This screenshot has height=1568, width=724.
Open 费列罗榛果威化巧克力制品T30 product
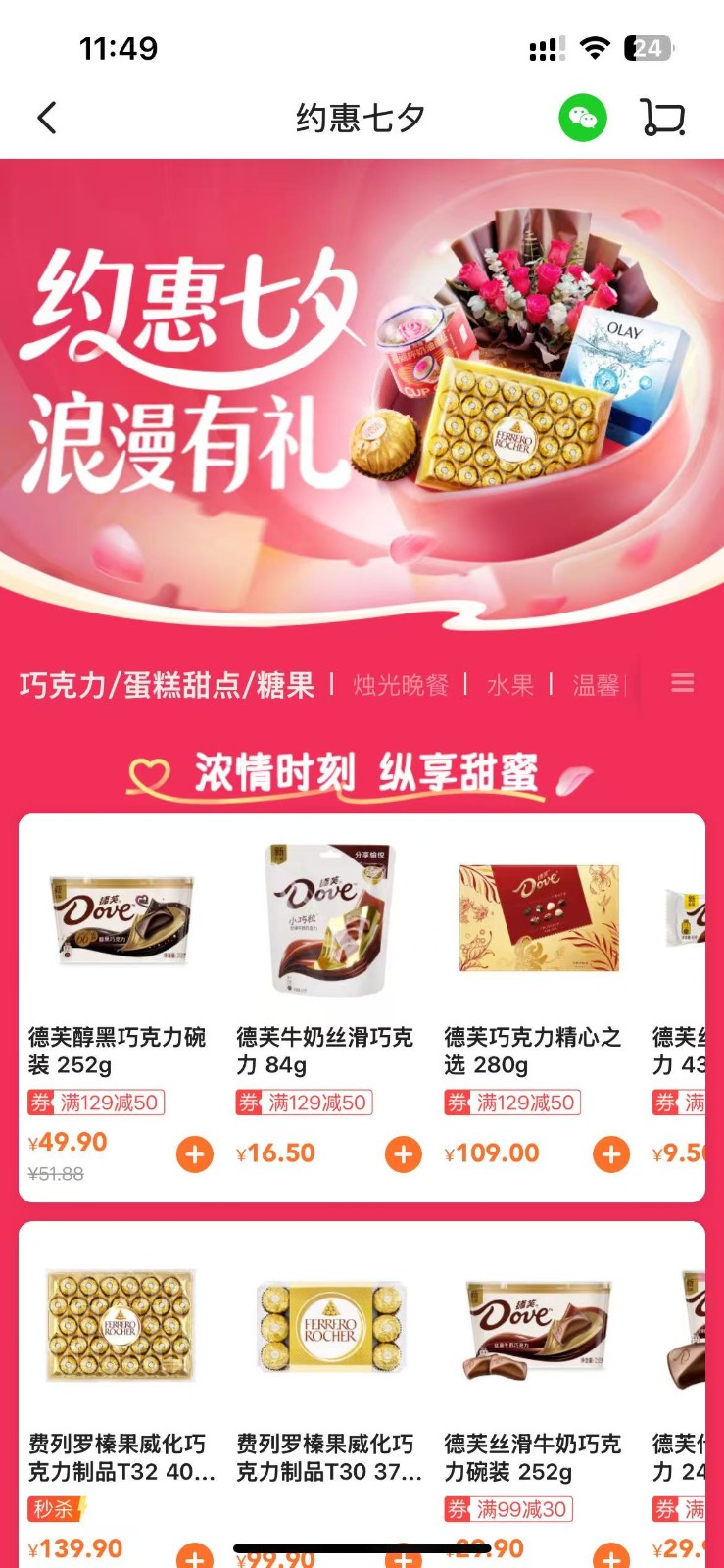tap(329, 1328)
